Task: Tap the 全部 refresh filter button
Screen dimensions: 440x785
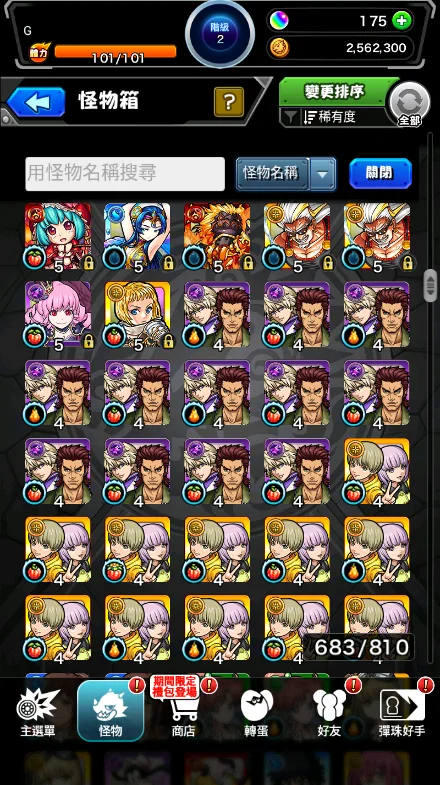Action: click(x=409, y=104)
